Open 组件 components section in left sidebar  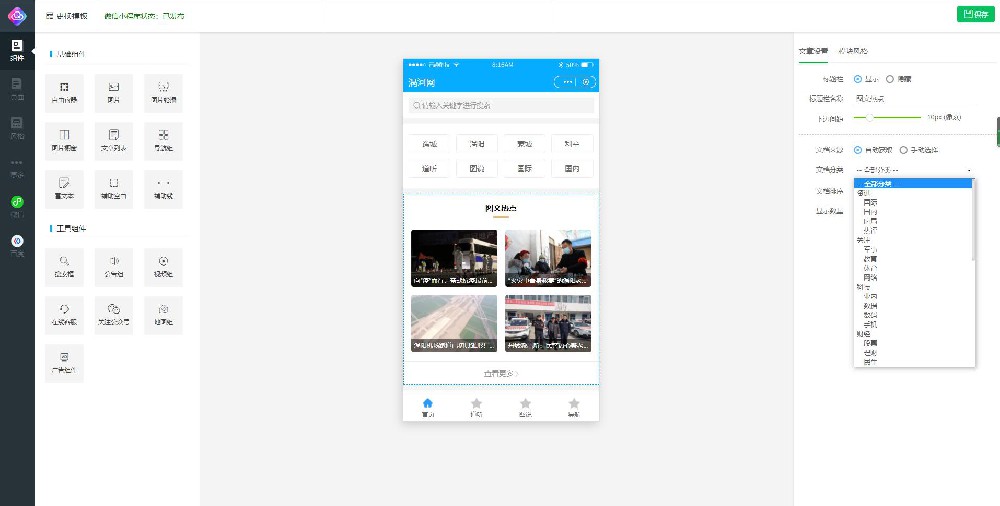17,50
